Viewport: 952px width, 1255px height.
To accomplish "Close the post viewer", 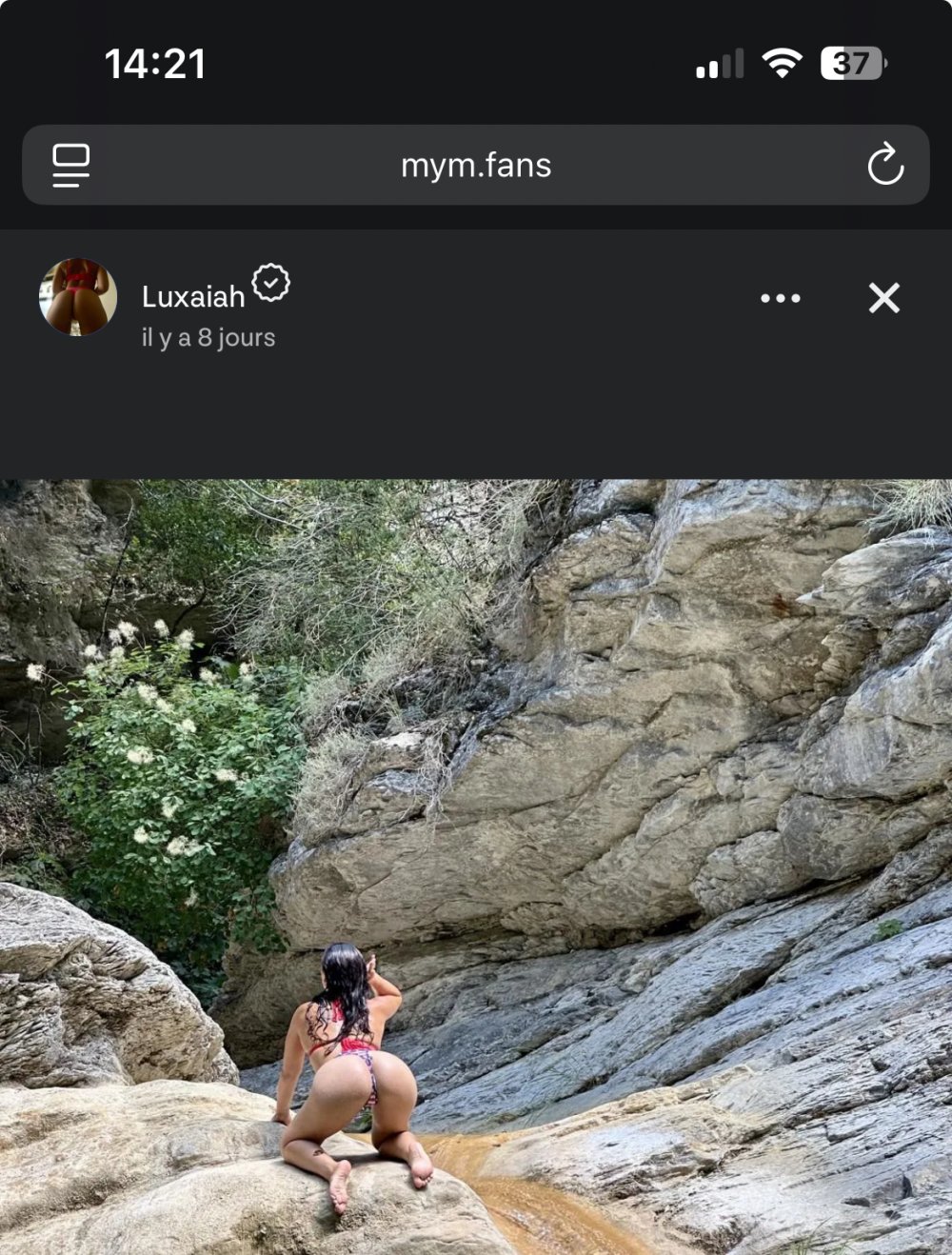I will coord(883,298).
